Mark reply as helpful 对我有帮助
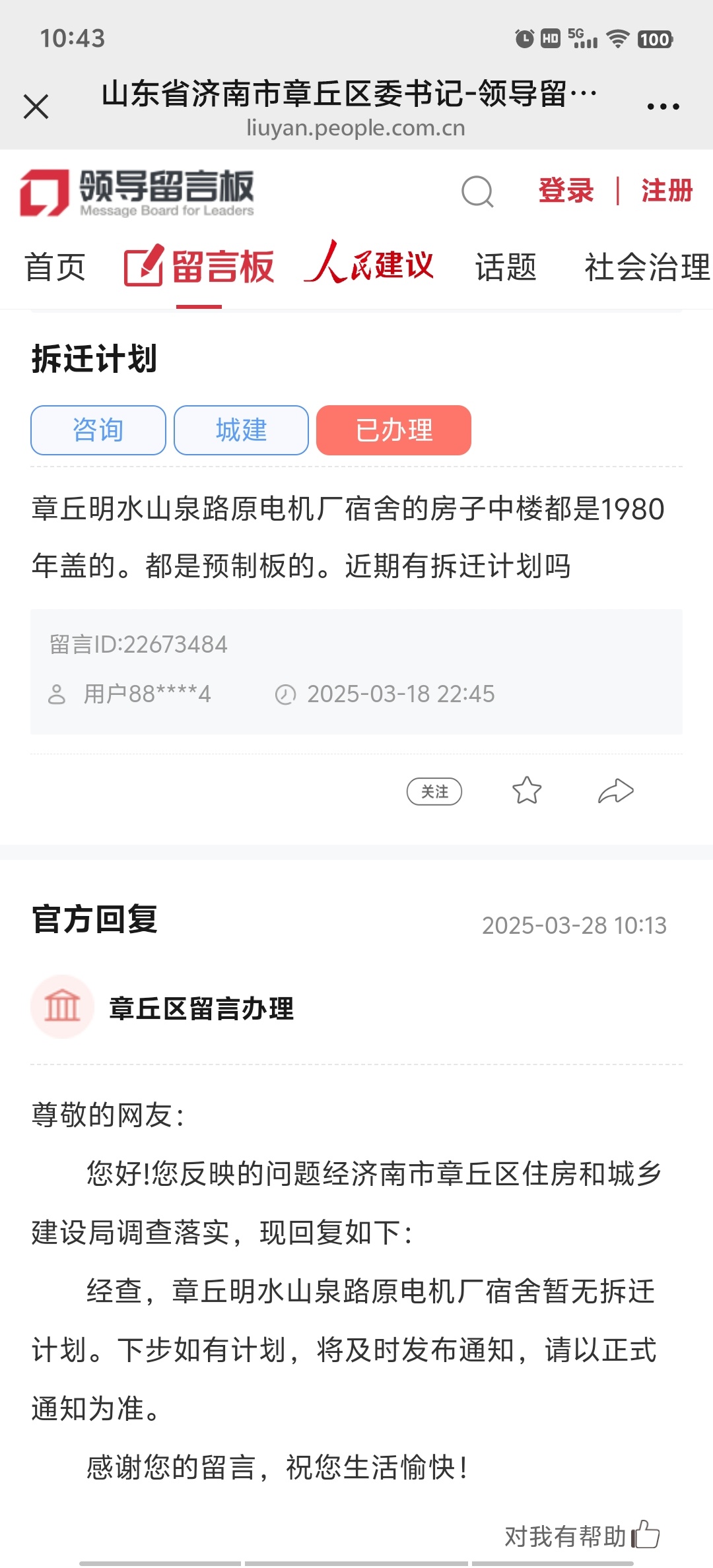 pos(582,1536)
